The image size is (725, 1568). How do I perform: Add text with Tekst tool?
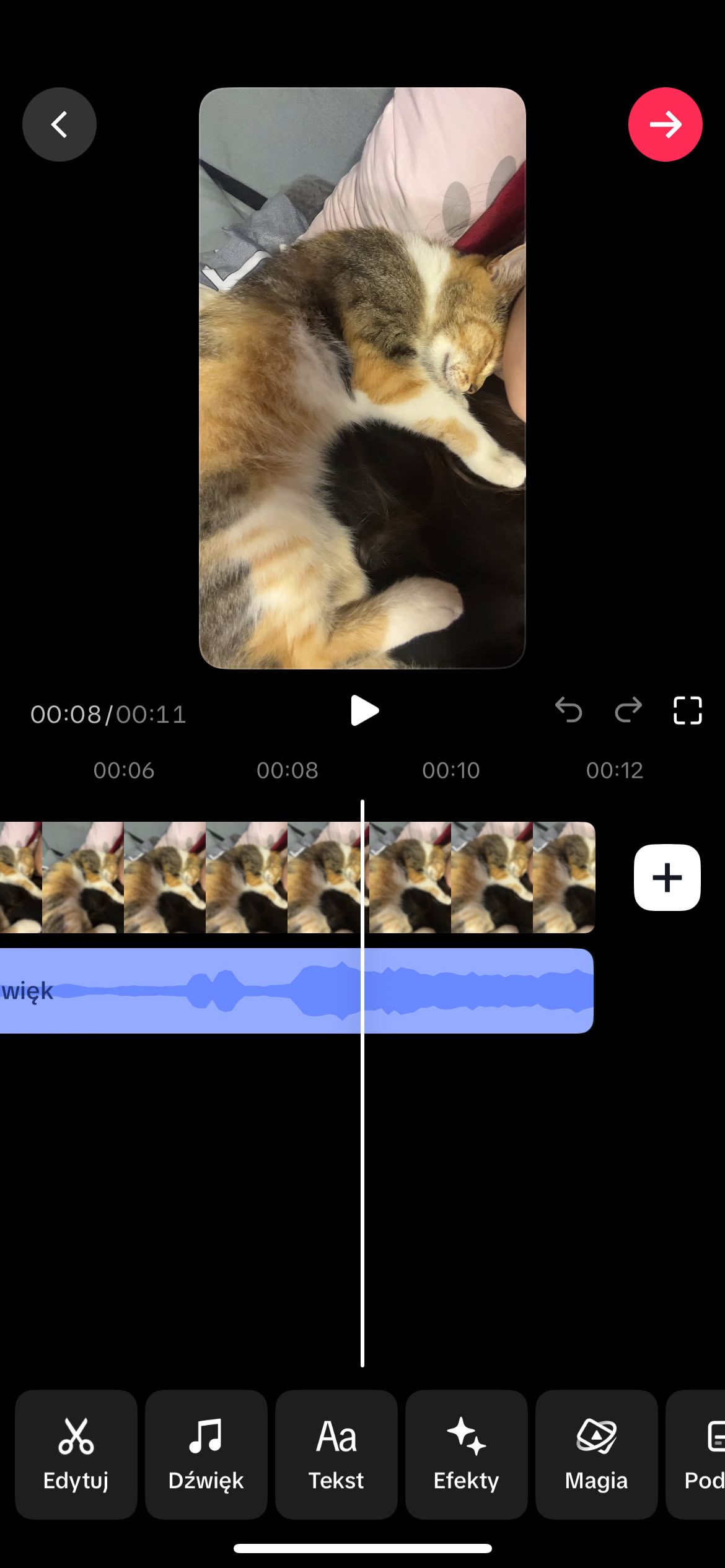(x=336, y=1454)
